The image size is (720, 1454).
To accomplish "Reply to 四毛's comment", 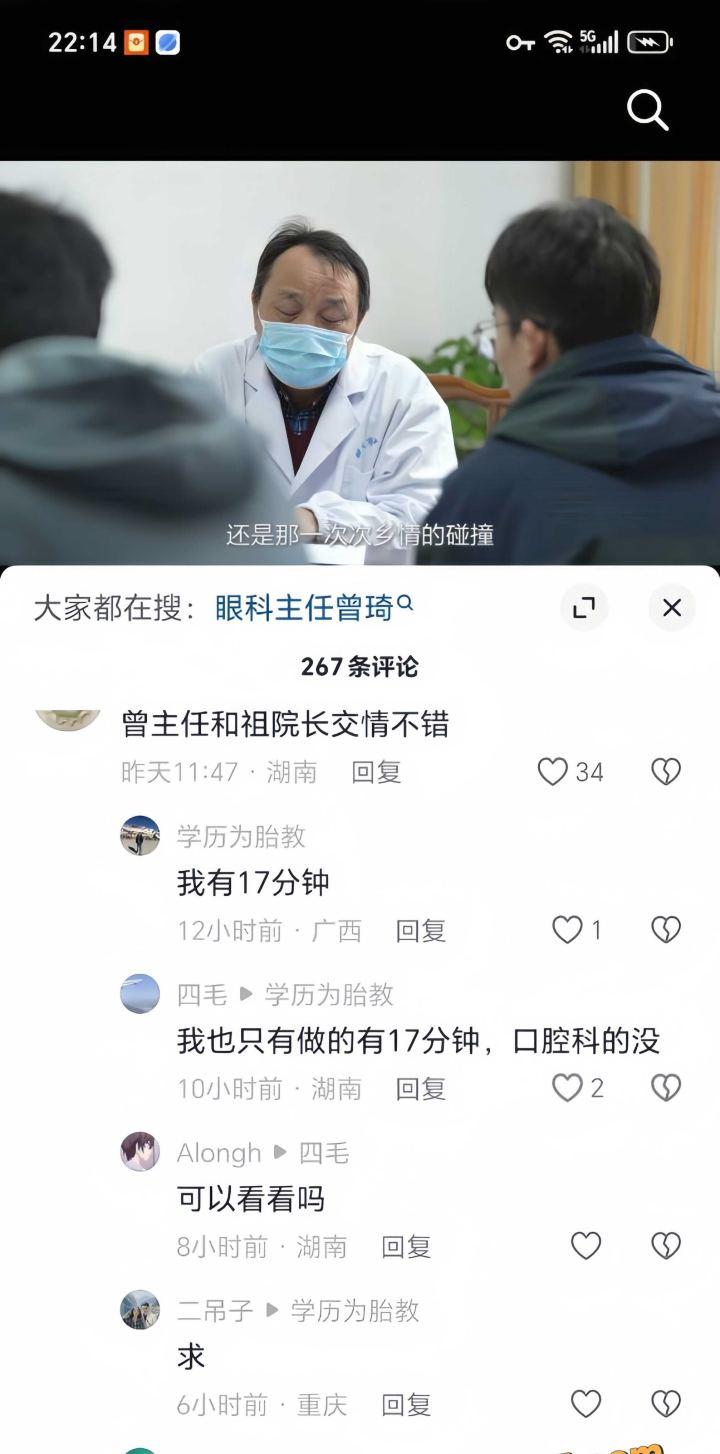I will [420, 1088].
